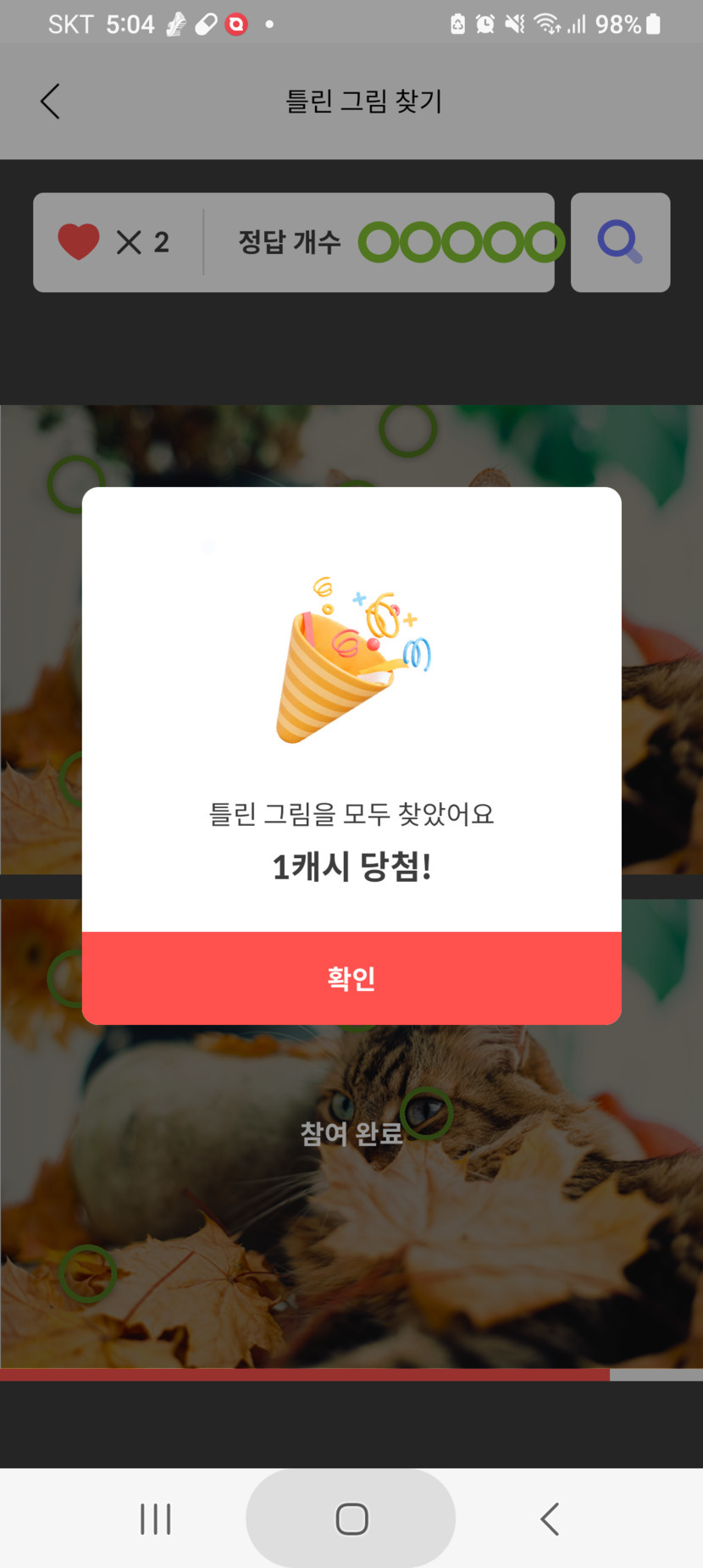This screenshot has width=703, height=1568.
Task: Go to the system home screen
Action: 351,1519
